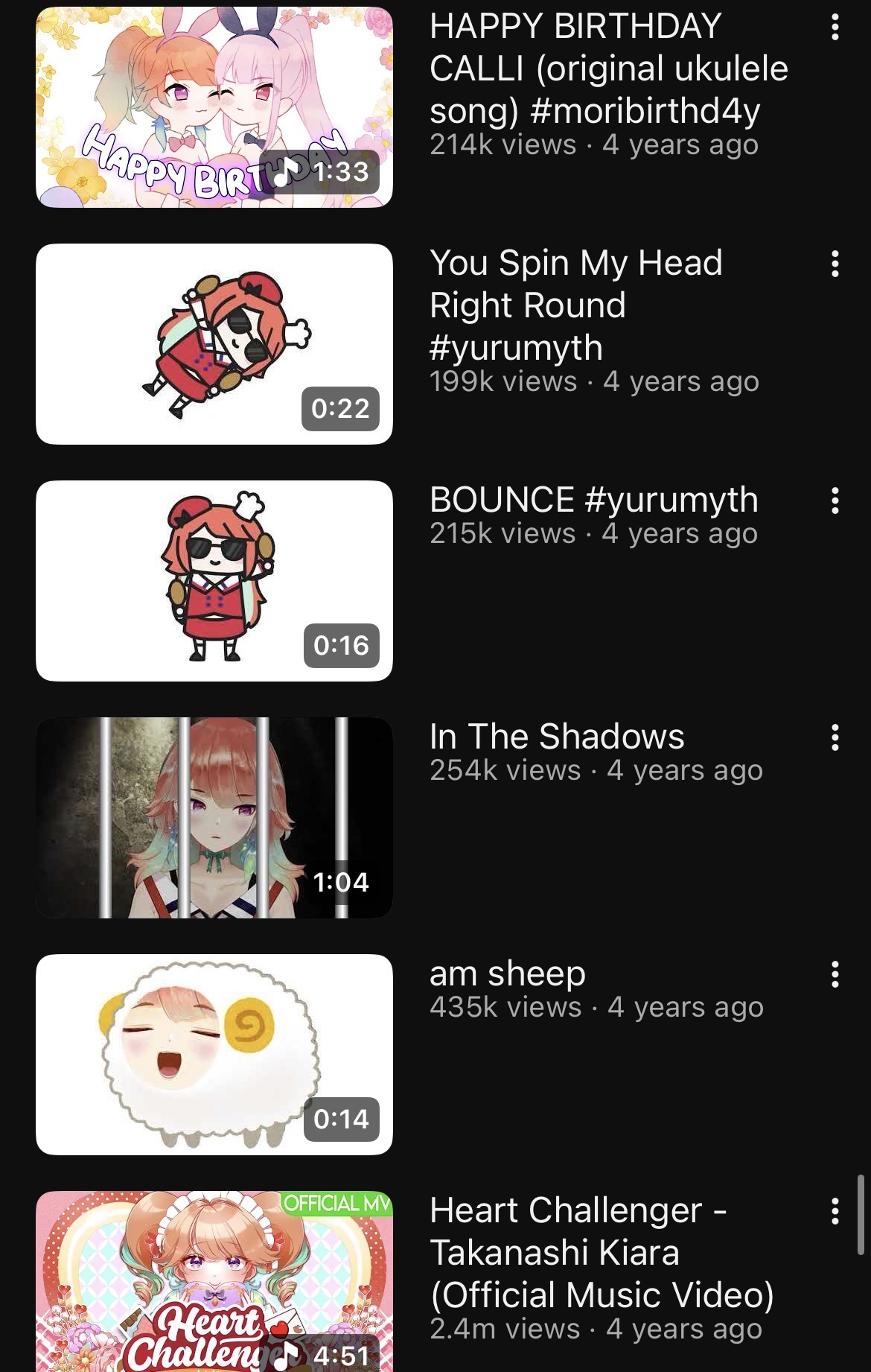Open the HAPPY BIRTHDAY CALLI video thumbnail
The height and width of the screenshot is (1372, 871).
214,107
